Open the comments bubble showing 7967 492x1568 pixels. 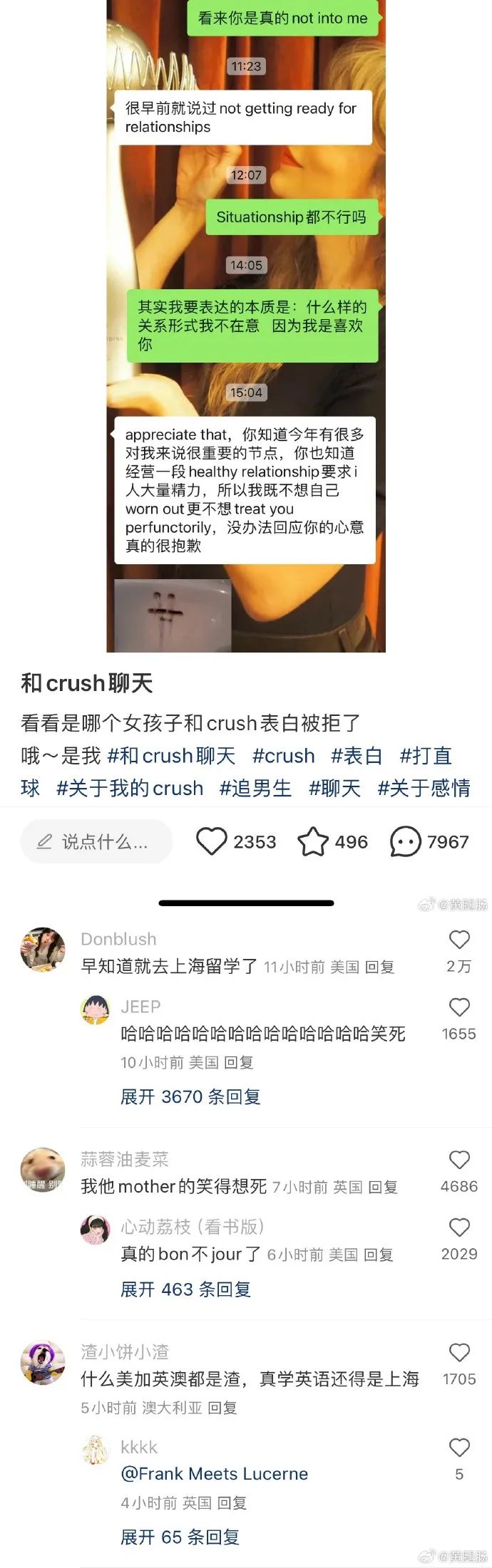pyautogui.click(x=405, y=842)
